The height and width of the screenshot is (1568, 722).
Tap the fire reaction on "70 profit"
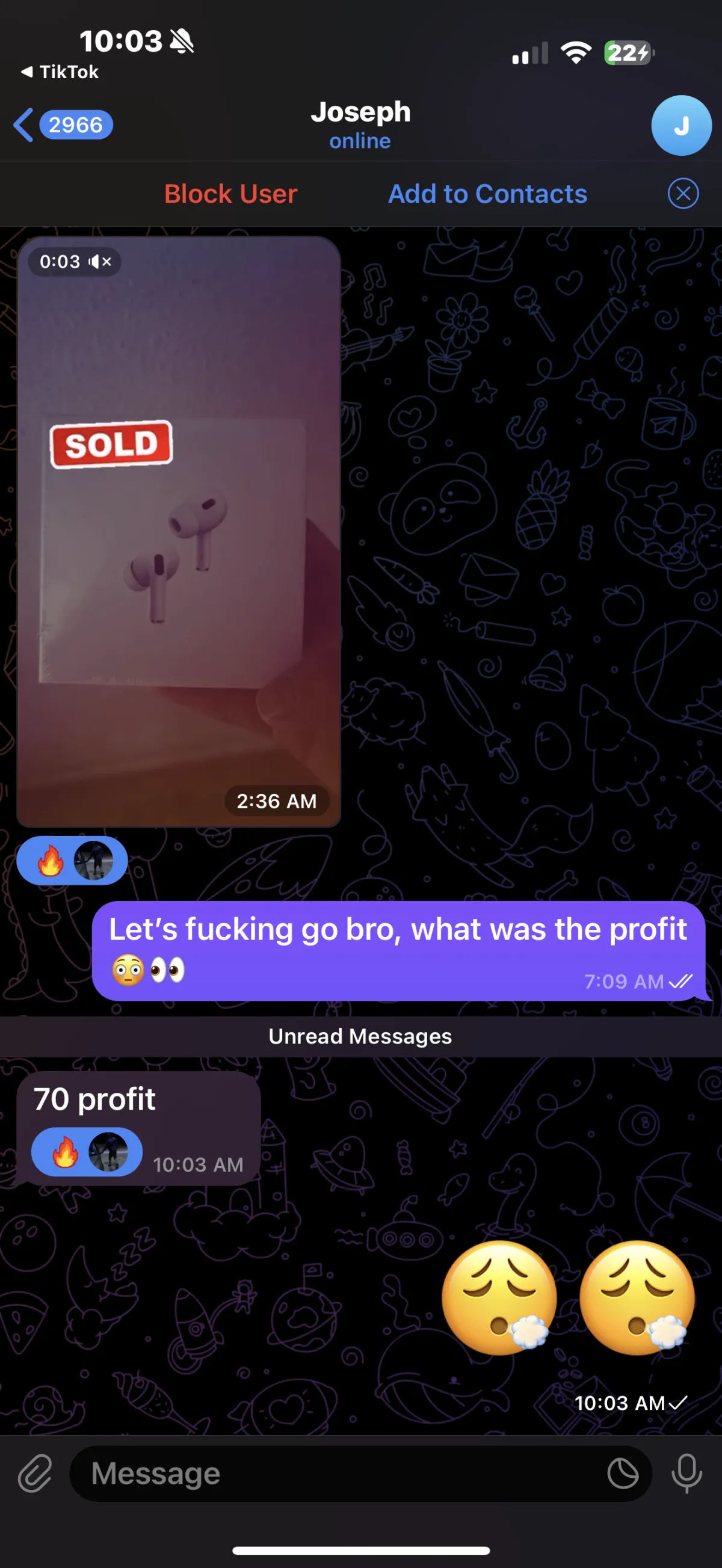tap(66, 1152)
